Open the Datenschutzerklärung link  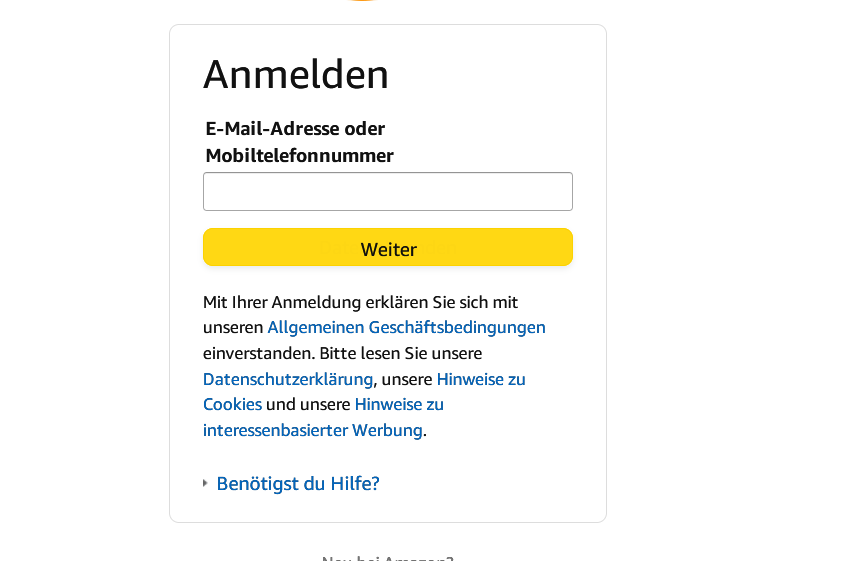(288, 379)
